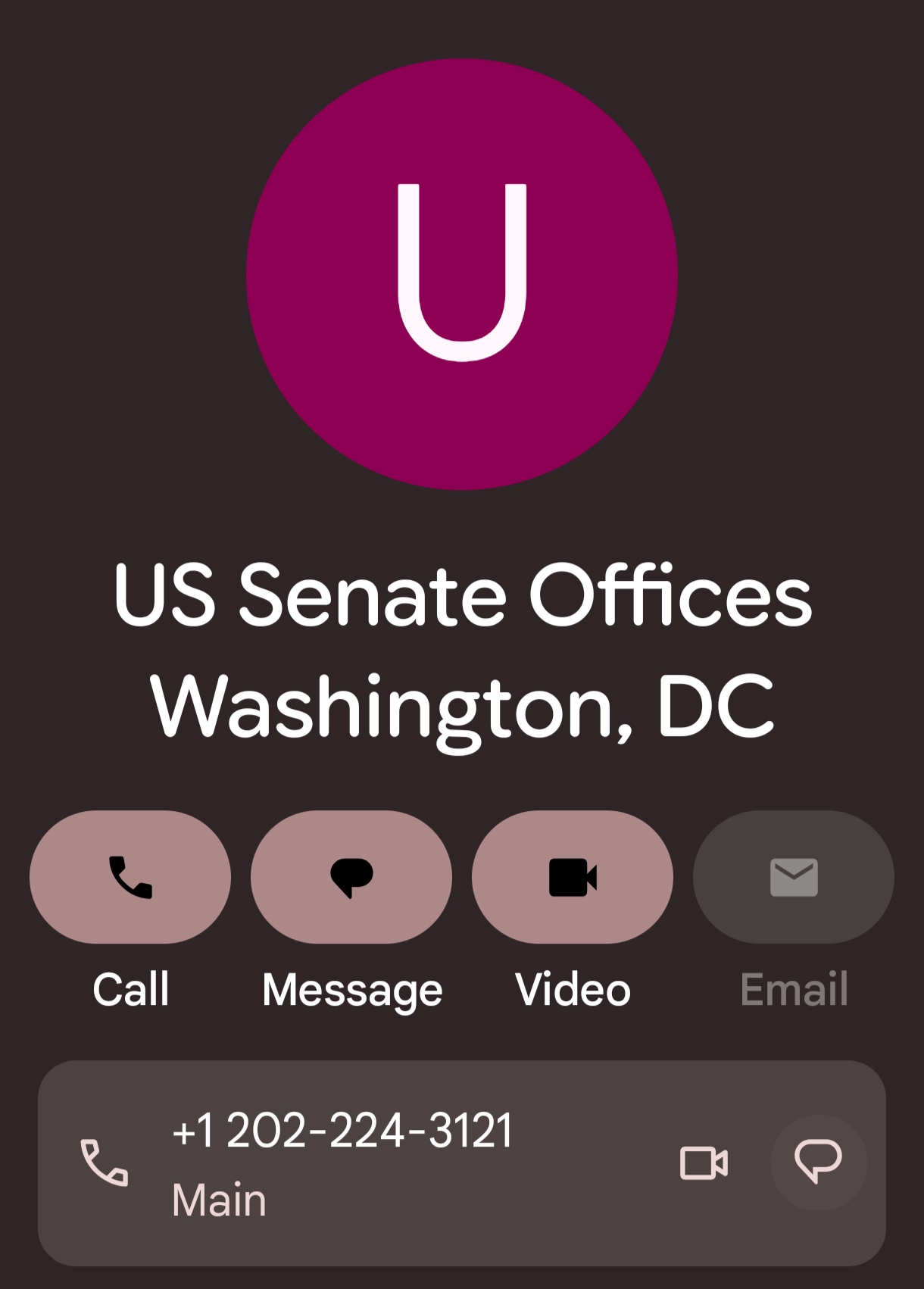
Task: Open Message action button
Action: tap(351, 877)
